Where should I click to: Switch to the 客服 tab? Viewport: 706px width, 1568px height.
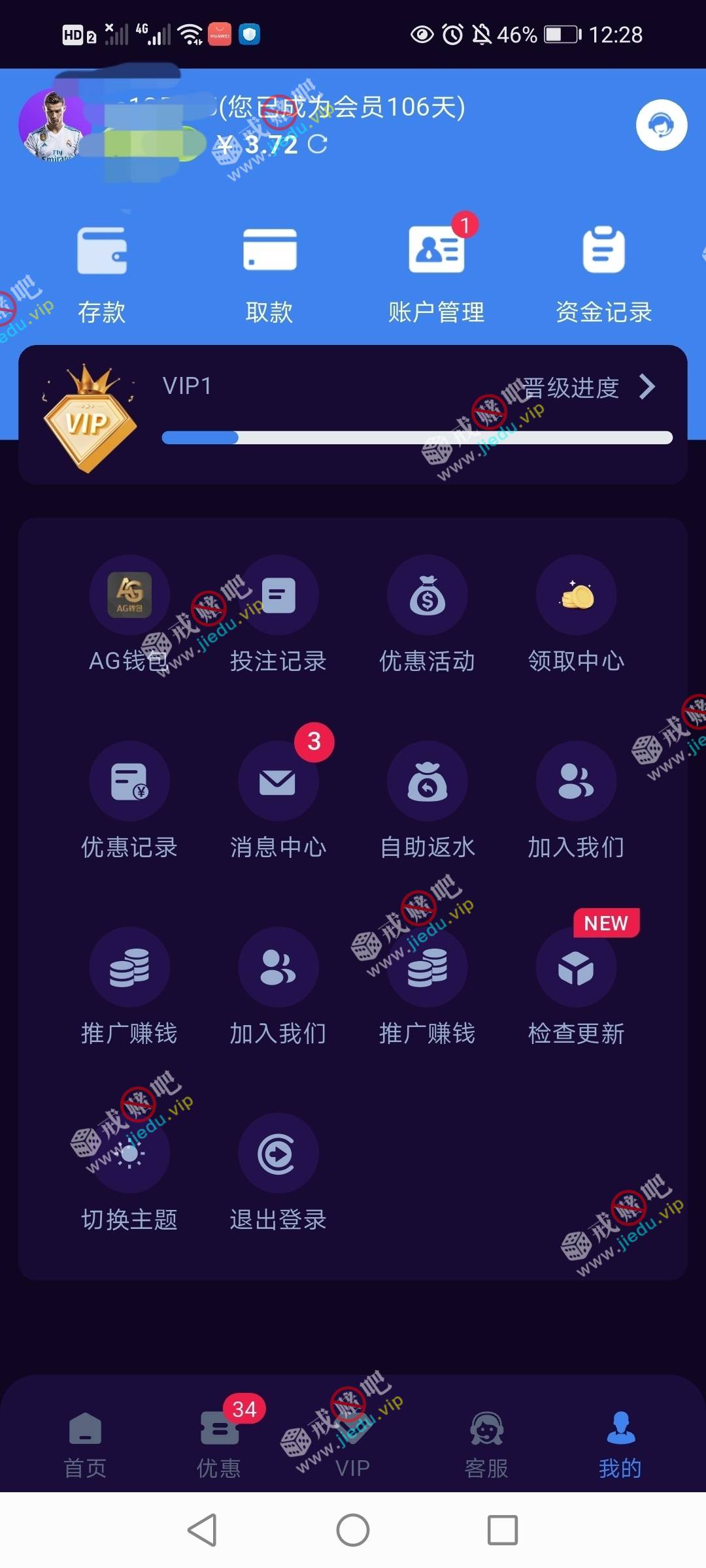pyautogui.click(x=487, y=1444)
